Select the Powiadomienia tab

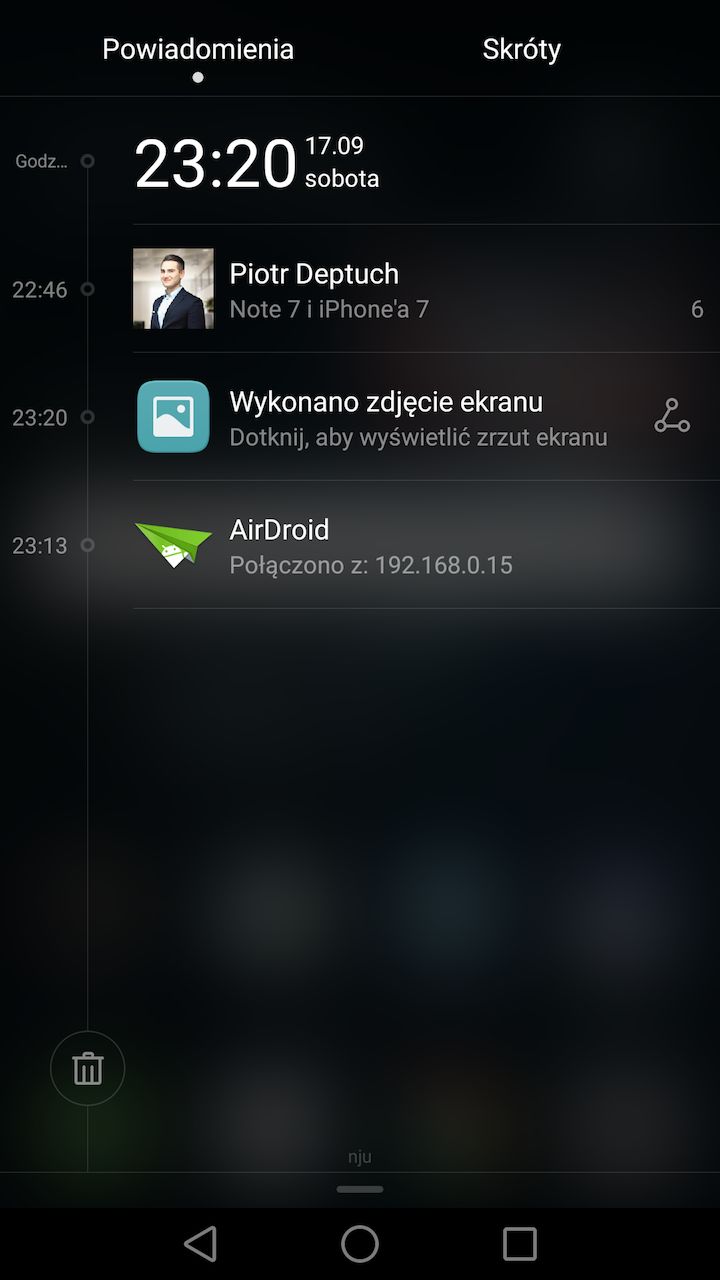pyautogui.click(x=198, y=49)
